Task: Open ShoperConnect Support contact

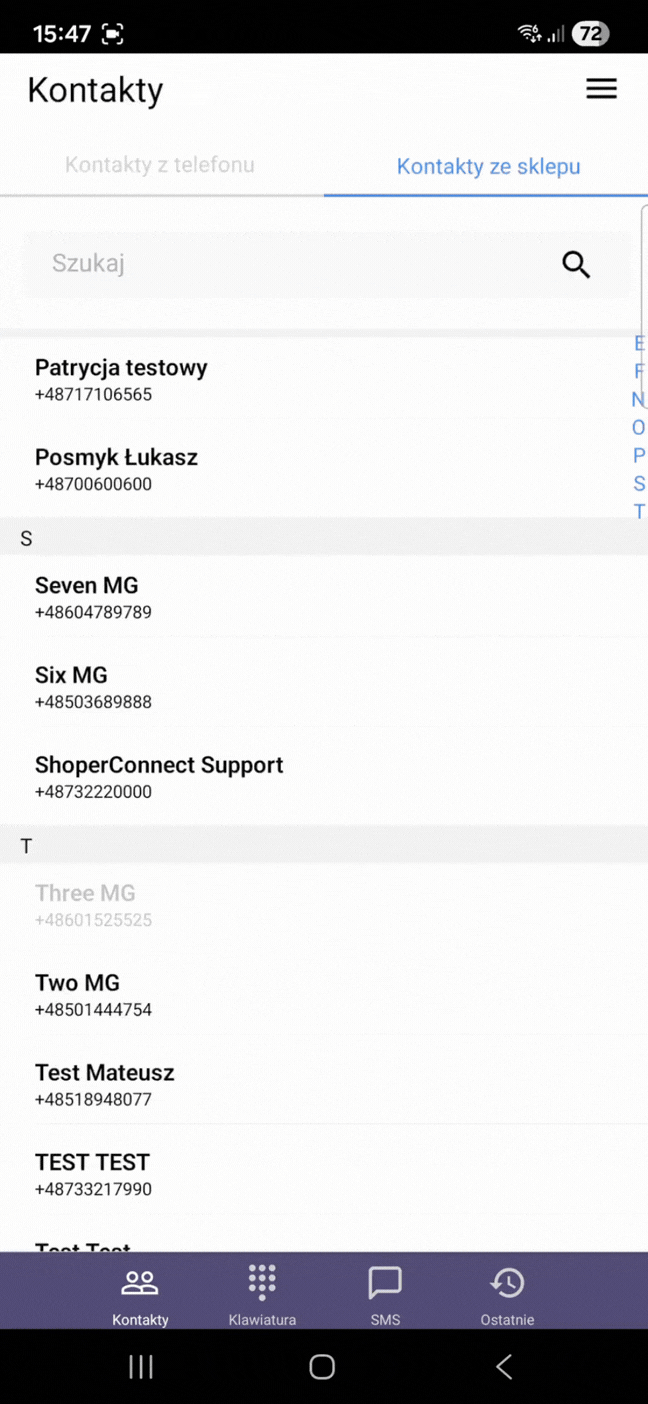Action: (159, 777)
